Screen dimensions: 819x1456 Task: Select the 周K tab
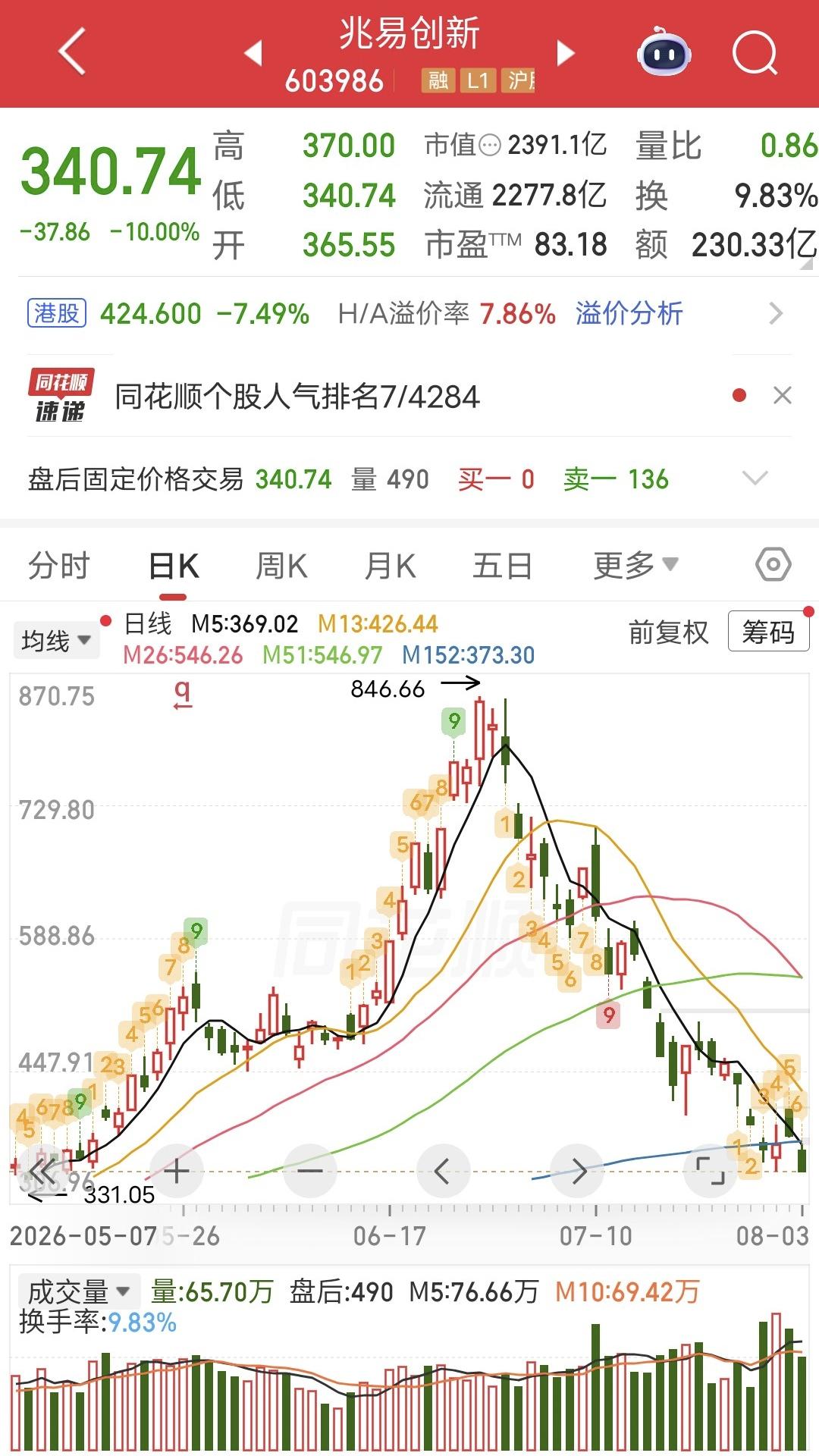[x=281, y=566]
